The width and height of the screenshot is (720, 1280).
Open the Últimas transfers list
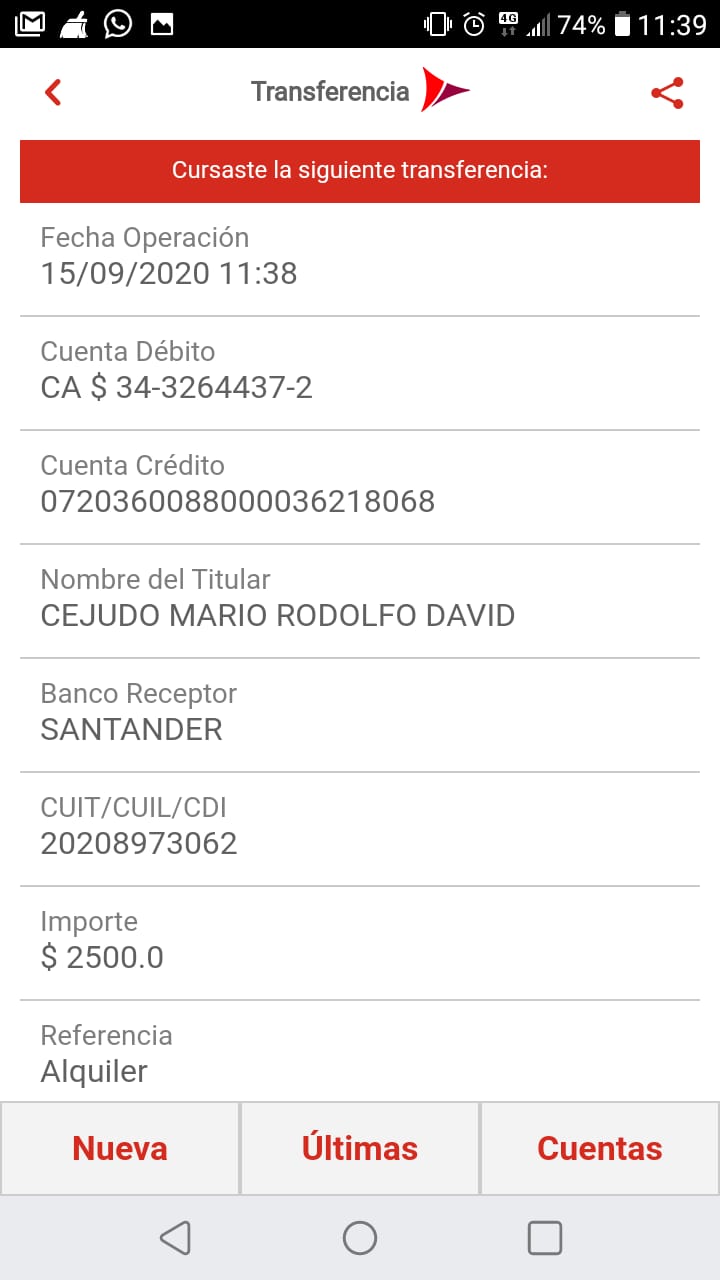(360, 1148)
